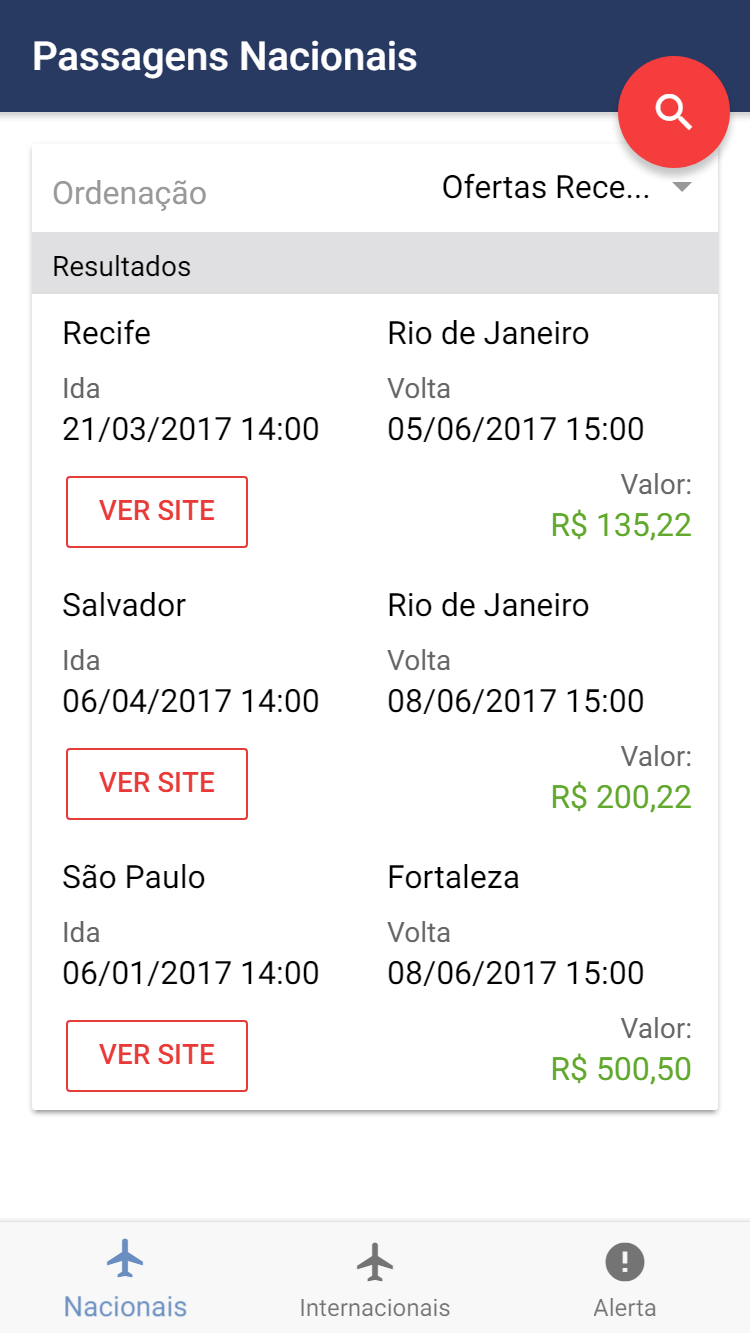Expand the Ordenação sorting dropdown

pyautogui.click(x=566, y=189)
